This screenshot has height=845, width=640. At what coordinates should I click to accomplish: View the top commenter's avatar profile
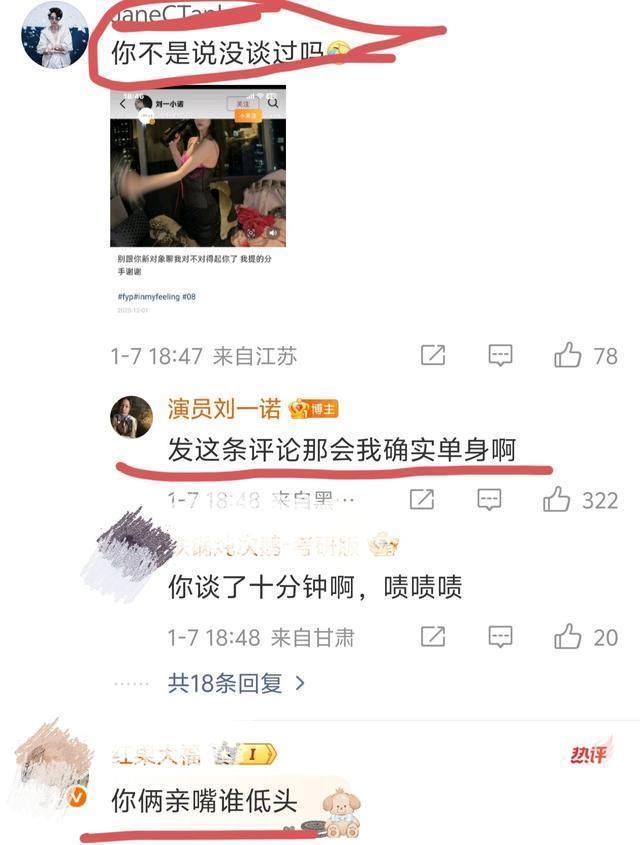(55, 34)
